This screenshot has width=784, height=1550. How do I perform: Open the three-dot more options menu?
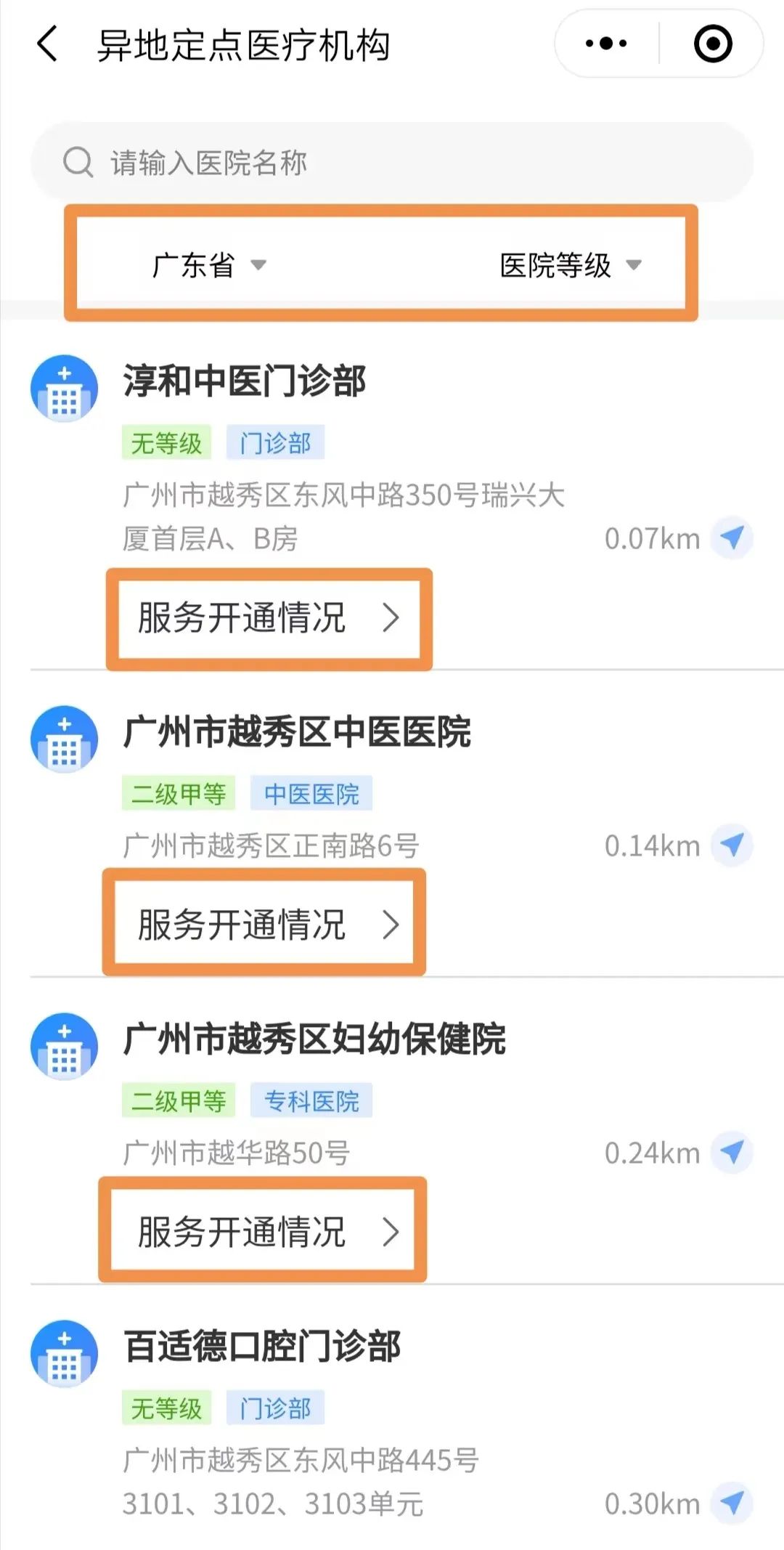(x=605, y=44)
